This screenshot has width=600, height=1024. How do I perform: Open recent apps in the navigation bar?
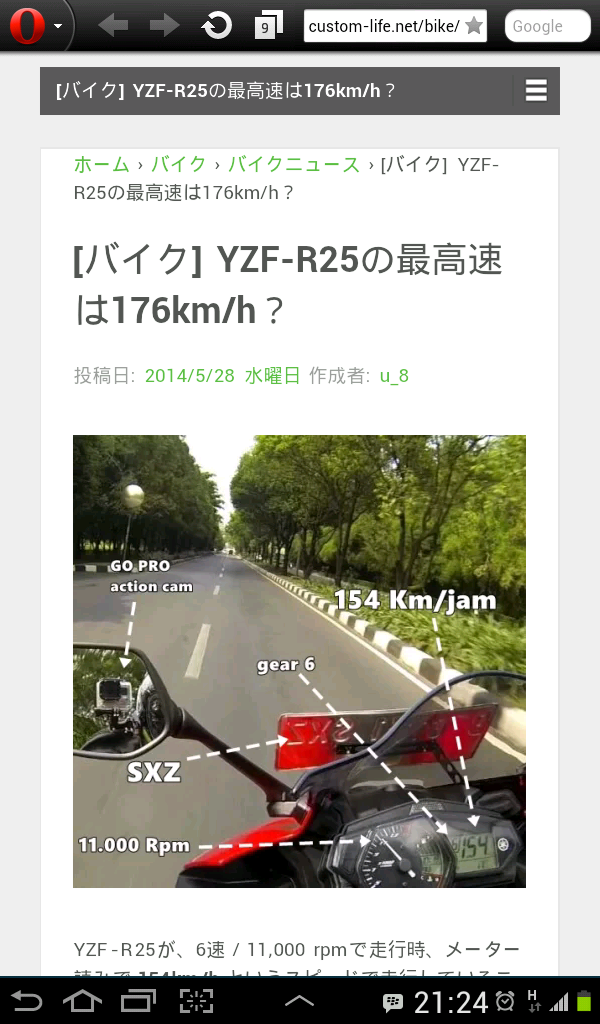[x=139, y=1000]
